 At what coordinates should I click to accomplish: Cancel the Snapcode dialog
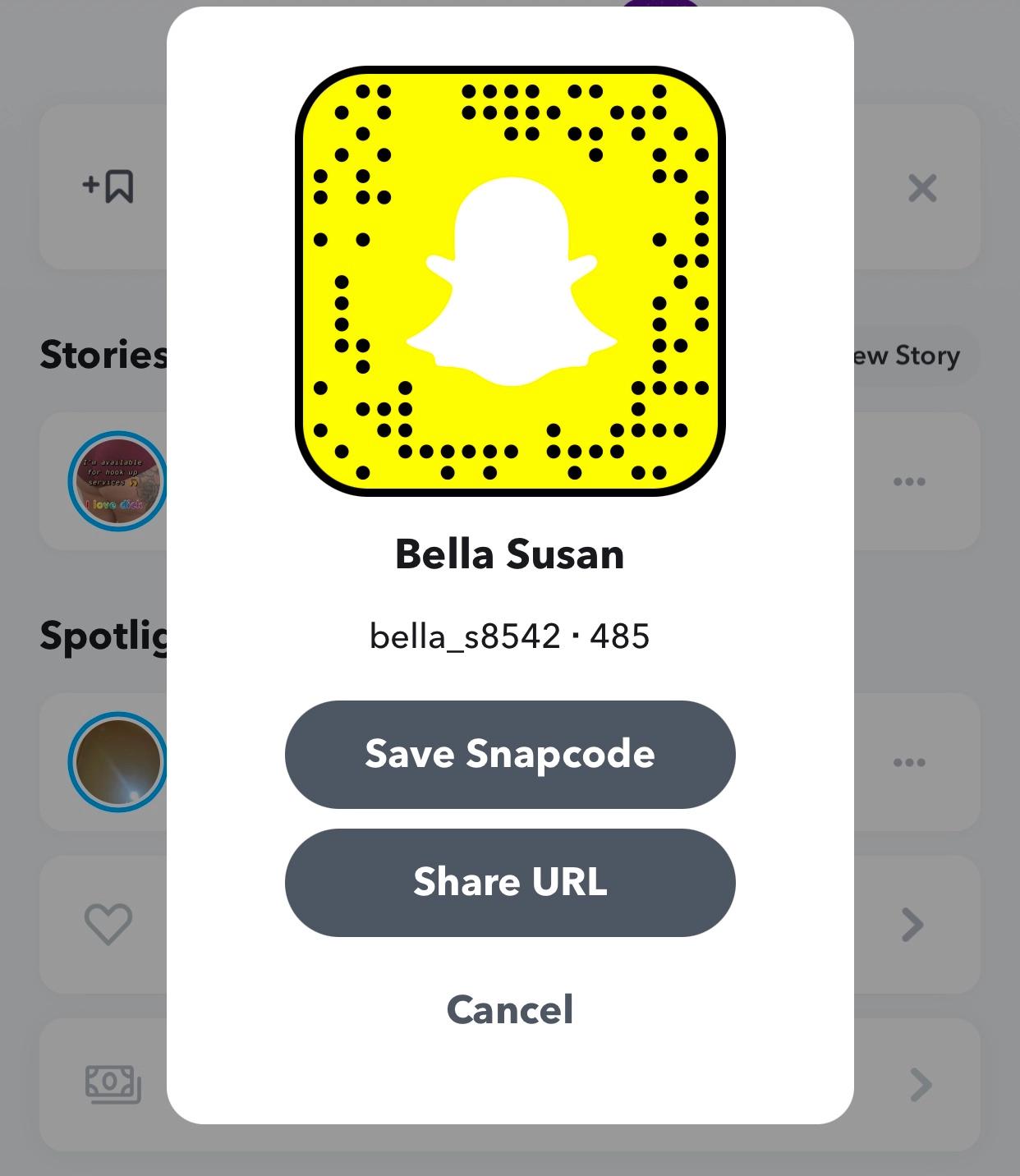[509, 1009]
